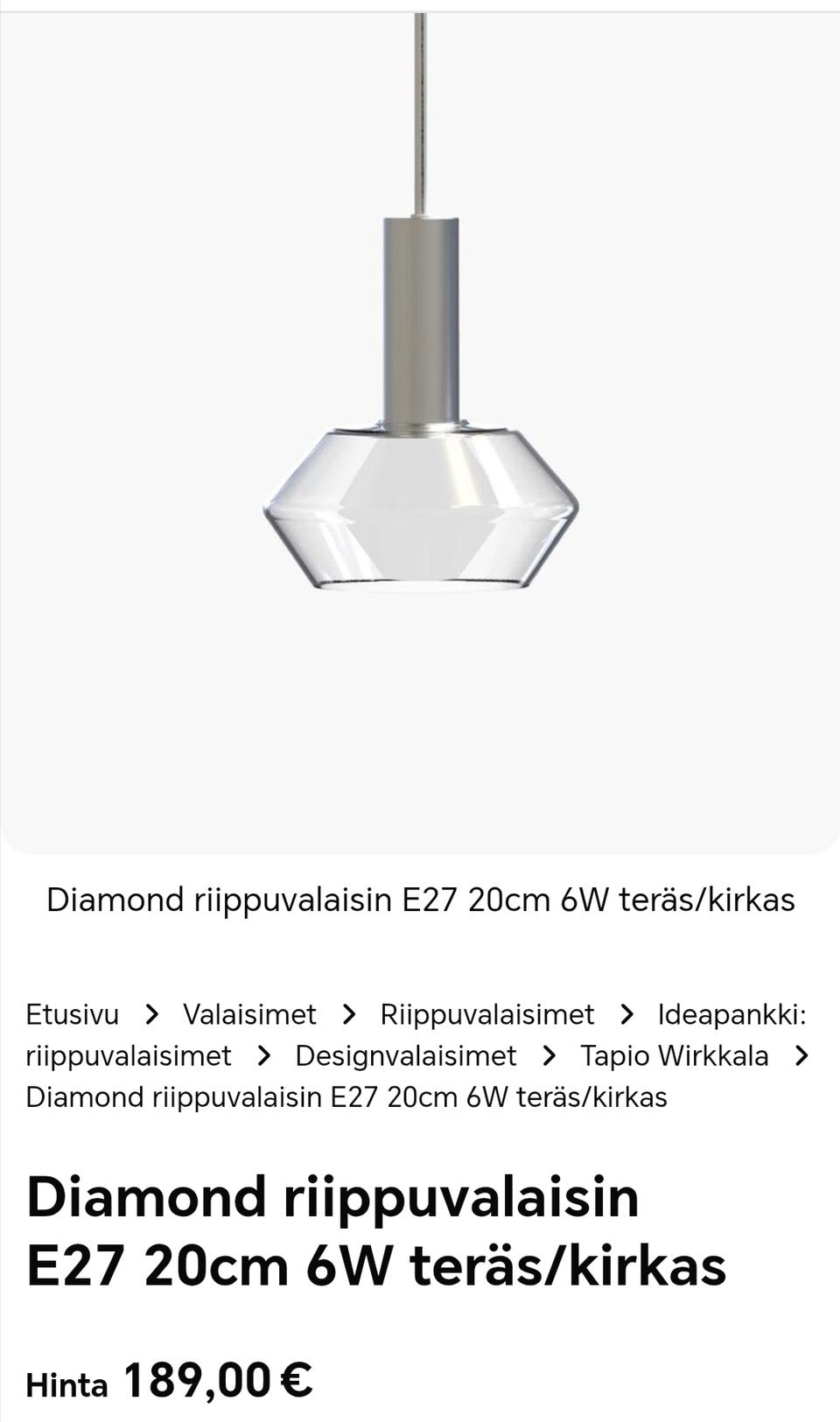Open Designvalaisimet from the breadcrumb
840x1422 pixels.
coord(406,1055)
